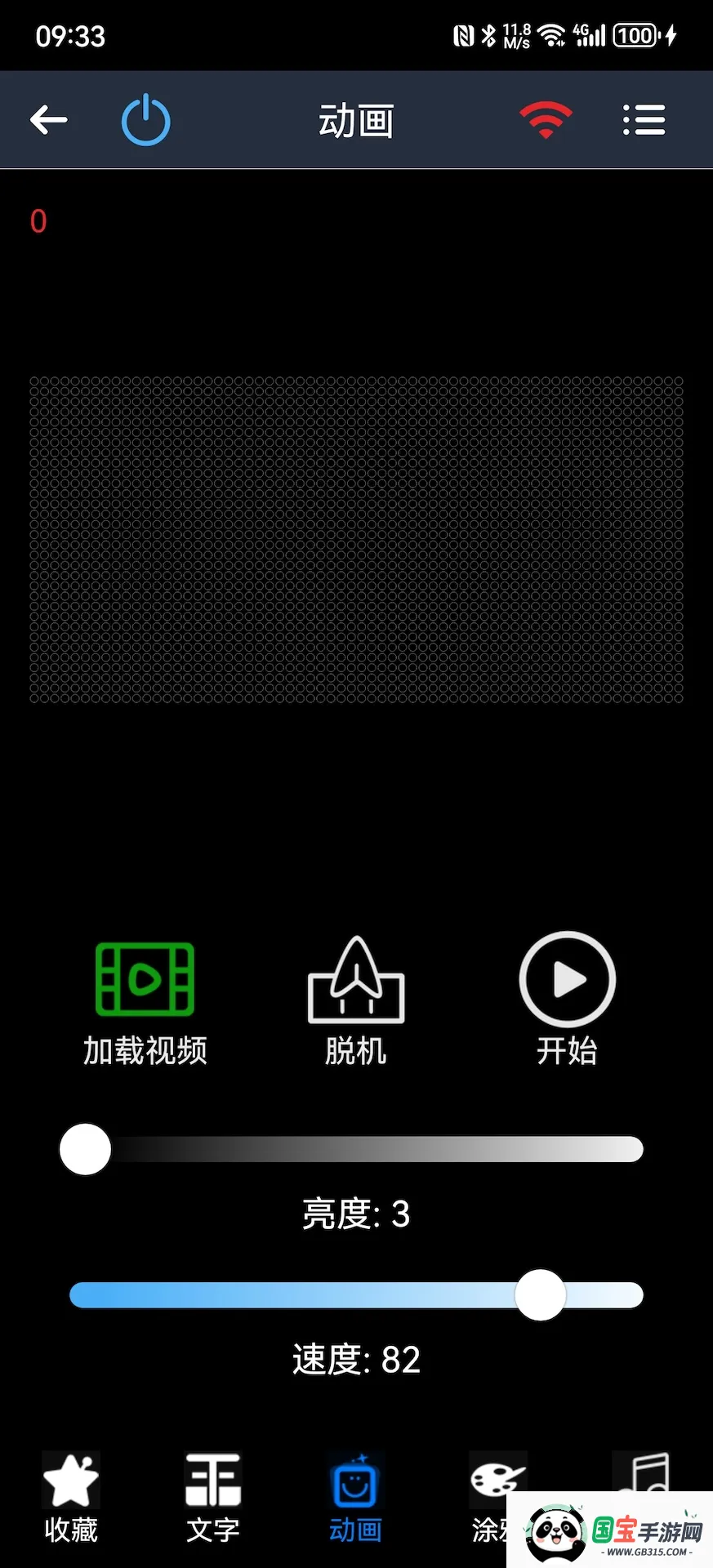Tap the 脱机 button label text
Viewport: 713px width, 1568px height.
[356, 1051]
